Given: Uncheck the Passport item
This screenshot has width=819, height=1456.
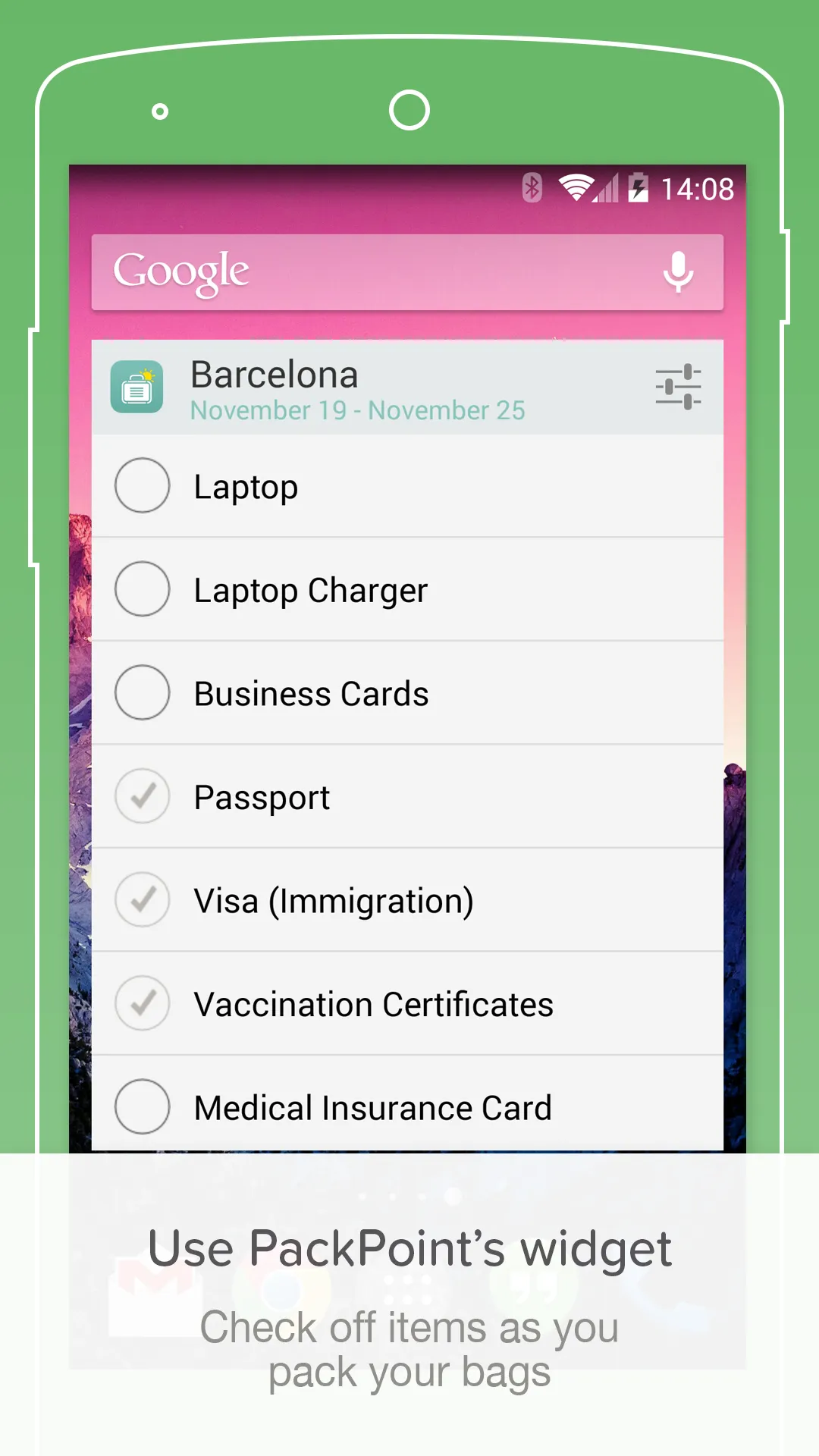Looking at the screenshot, I should [142, 795].
